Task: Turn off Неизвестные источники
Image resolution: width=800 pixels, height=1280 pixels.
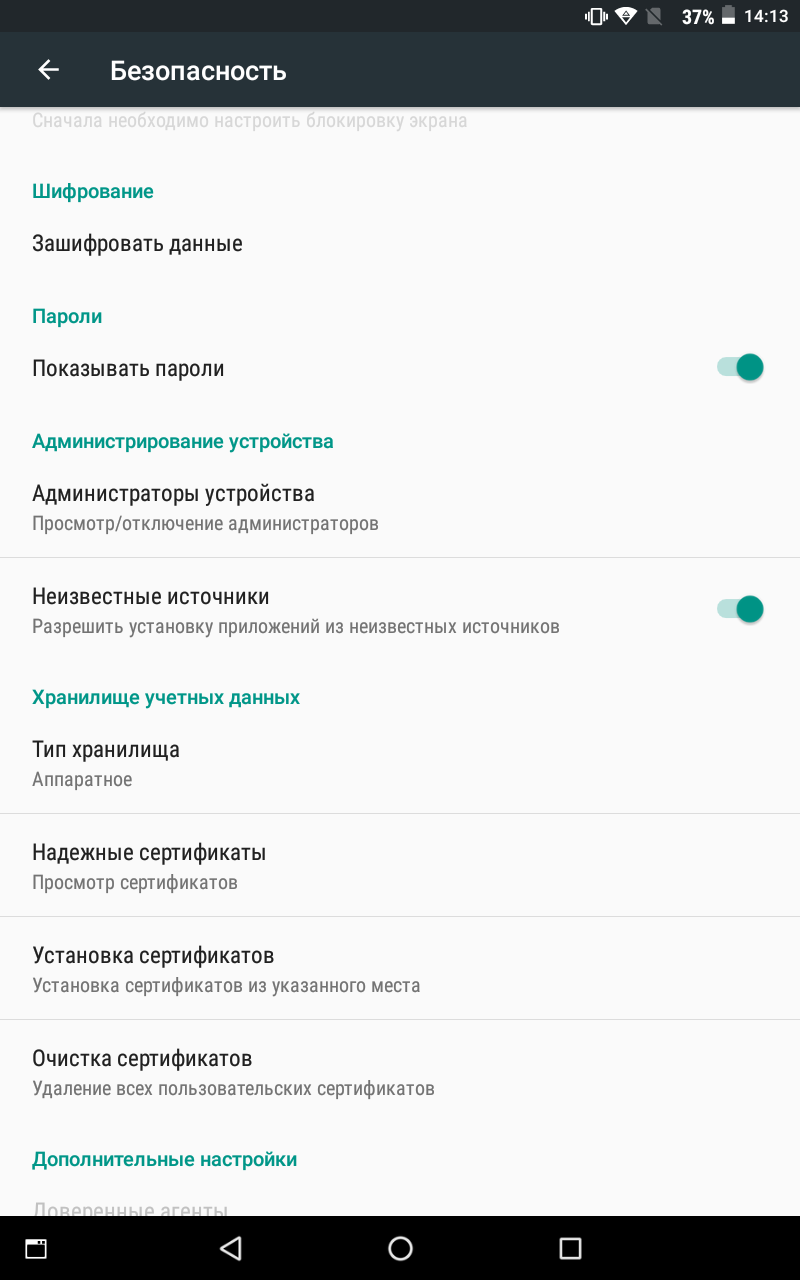Action: point(740,609)
